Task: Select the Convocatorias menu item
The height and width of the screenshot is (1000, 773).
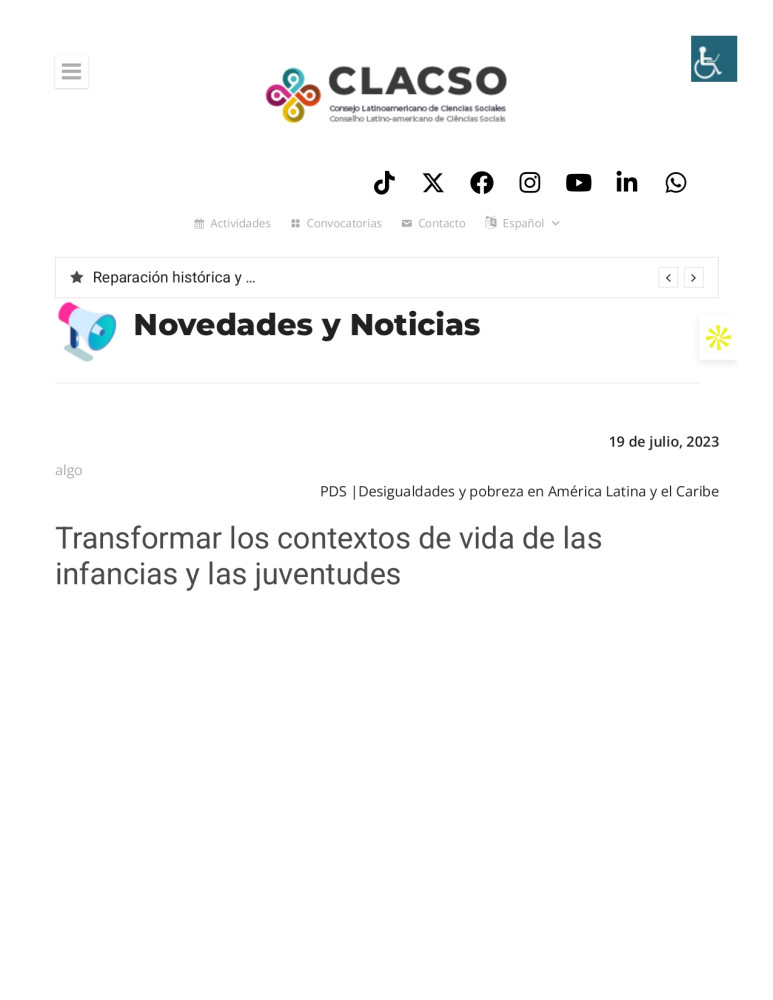Action: 344,223
